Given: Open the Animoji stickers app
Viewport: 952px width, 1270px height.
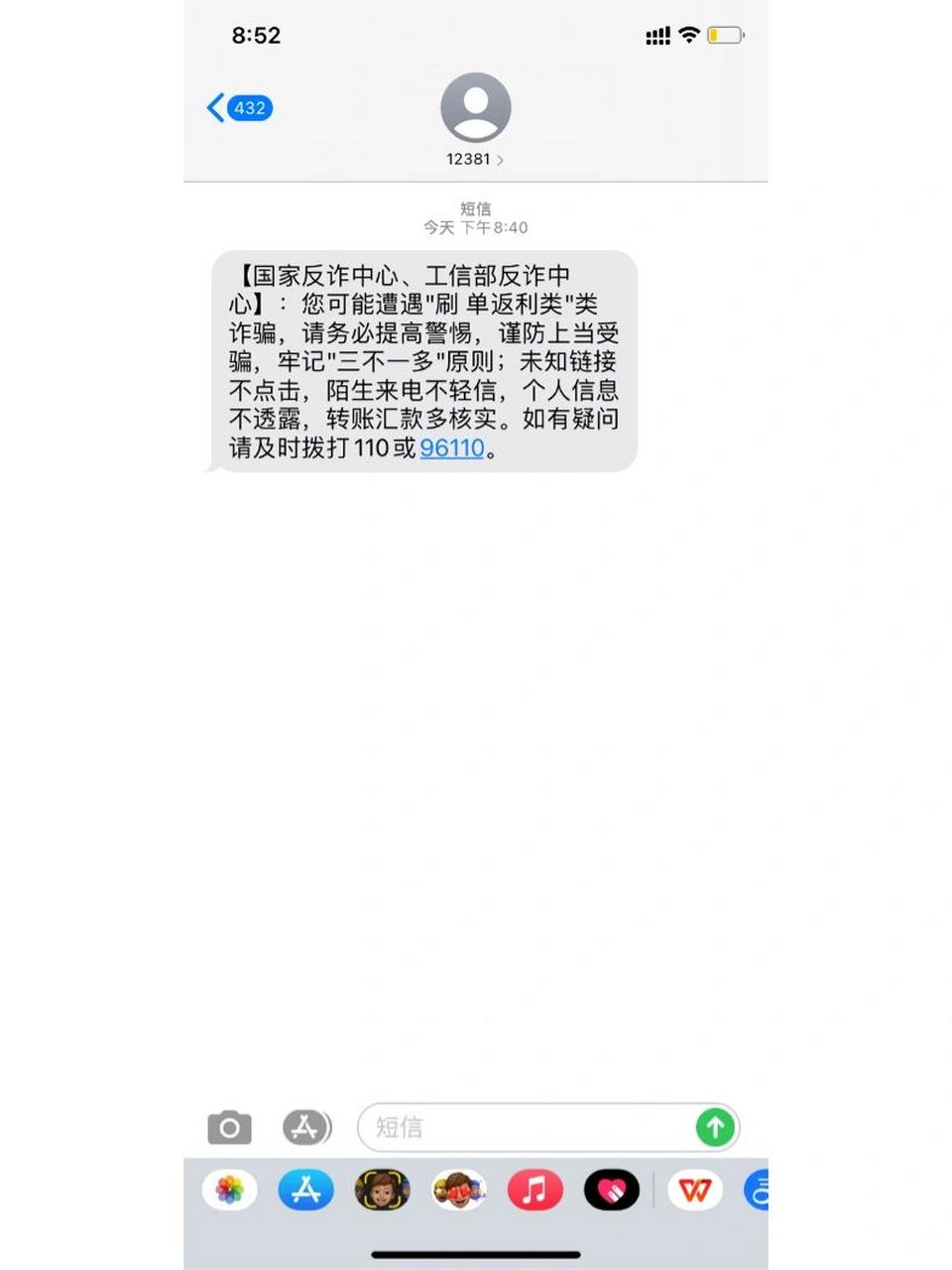Looking at the screenshot, I should (458, 1191).
